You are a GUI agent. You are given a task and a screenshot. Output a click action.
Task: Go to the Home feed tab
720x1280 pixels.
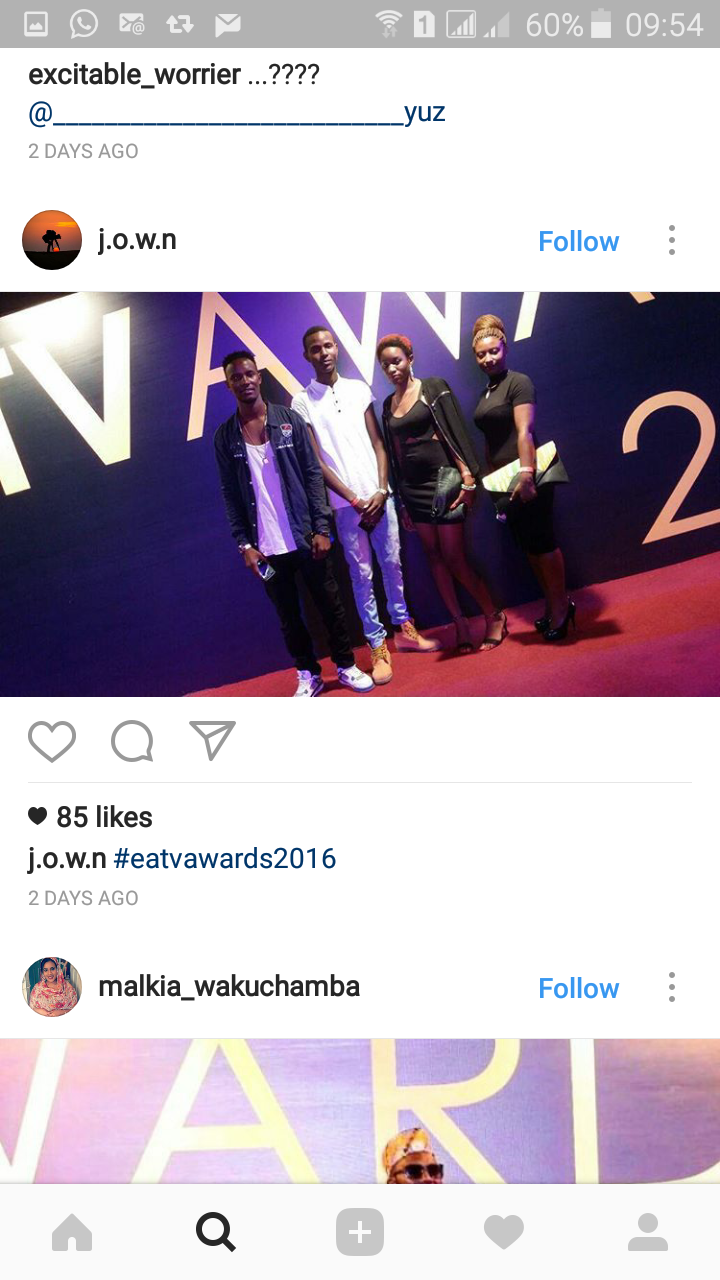pyautogui.click(x=72, y=1232)
